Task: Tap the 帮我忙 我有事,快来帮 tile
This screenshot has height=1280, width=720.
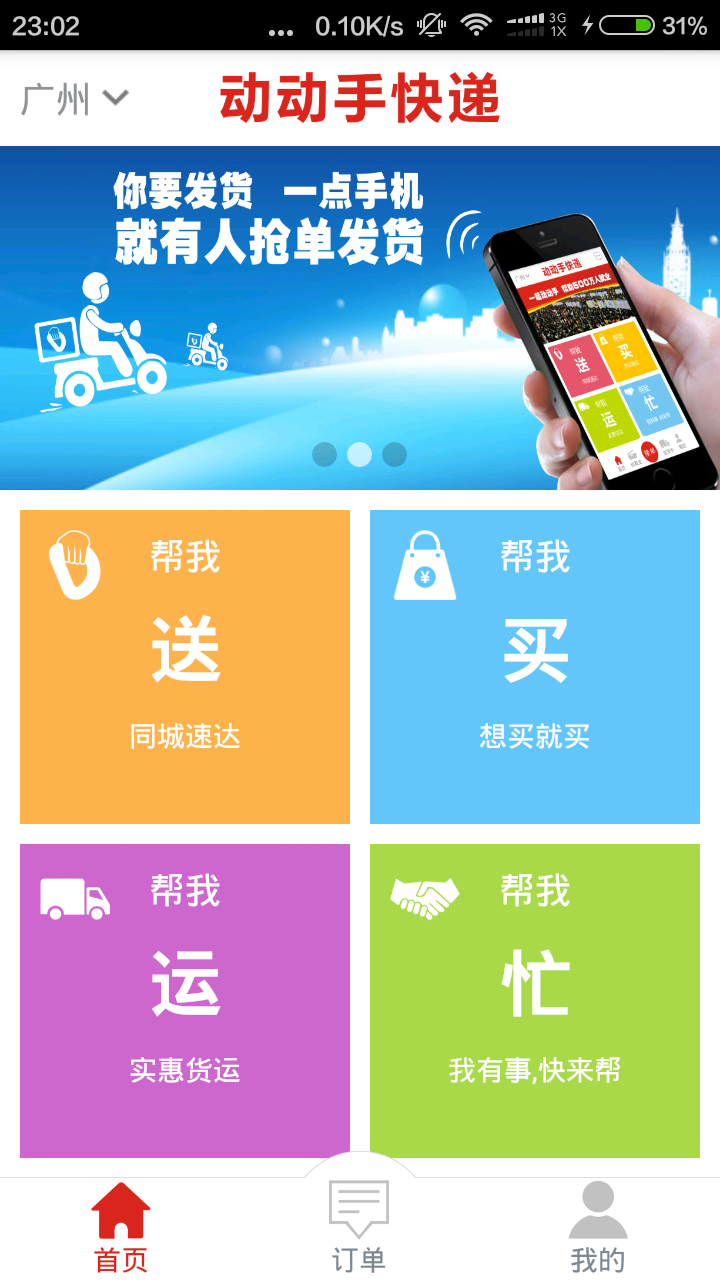Action: (x=535, y=1000)
